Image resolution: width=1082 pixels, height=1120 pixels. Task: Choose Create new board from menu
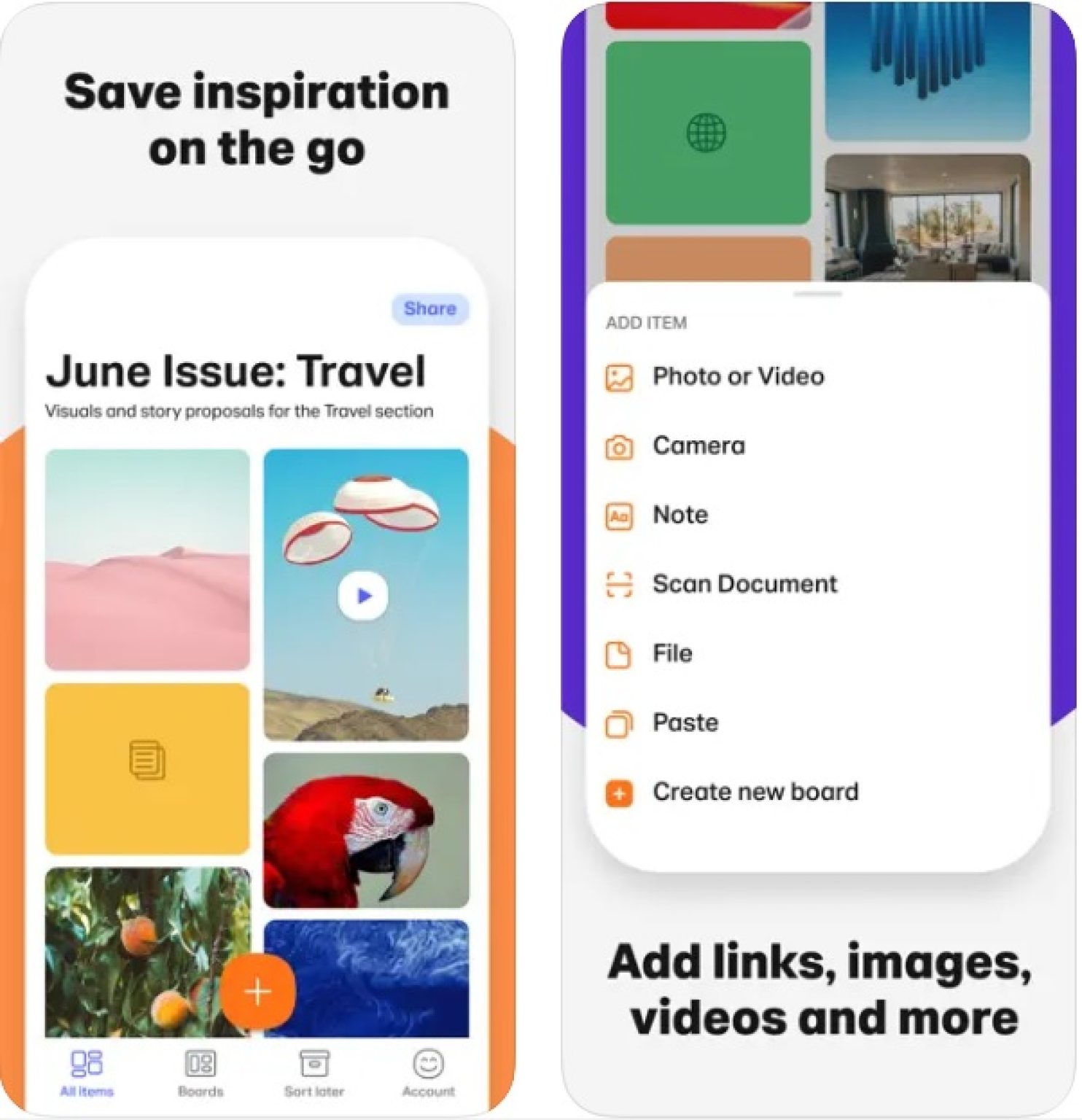click(x=755, y=791)
